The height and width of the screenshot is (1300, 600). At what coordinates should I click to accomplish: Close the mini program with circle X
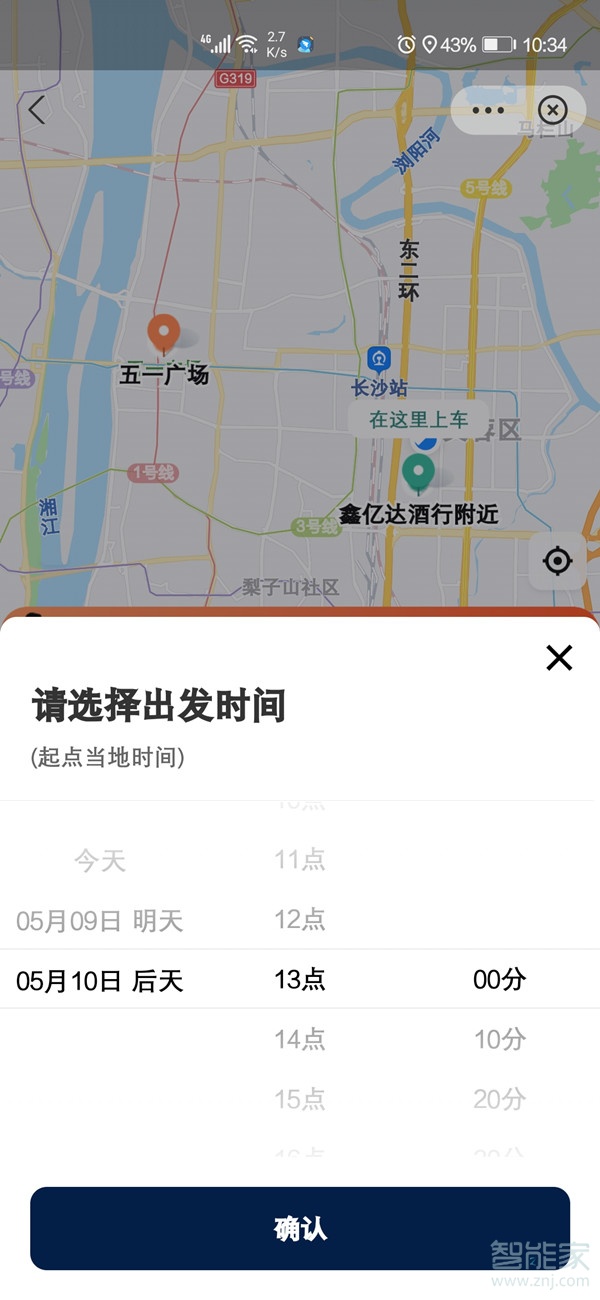coord(552,110)
